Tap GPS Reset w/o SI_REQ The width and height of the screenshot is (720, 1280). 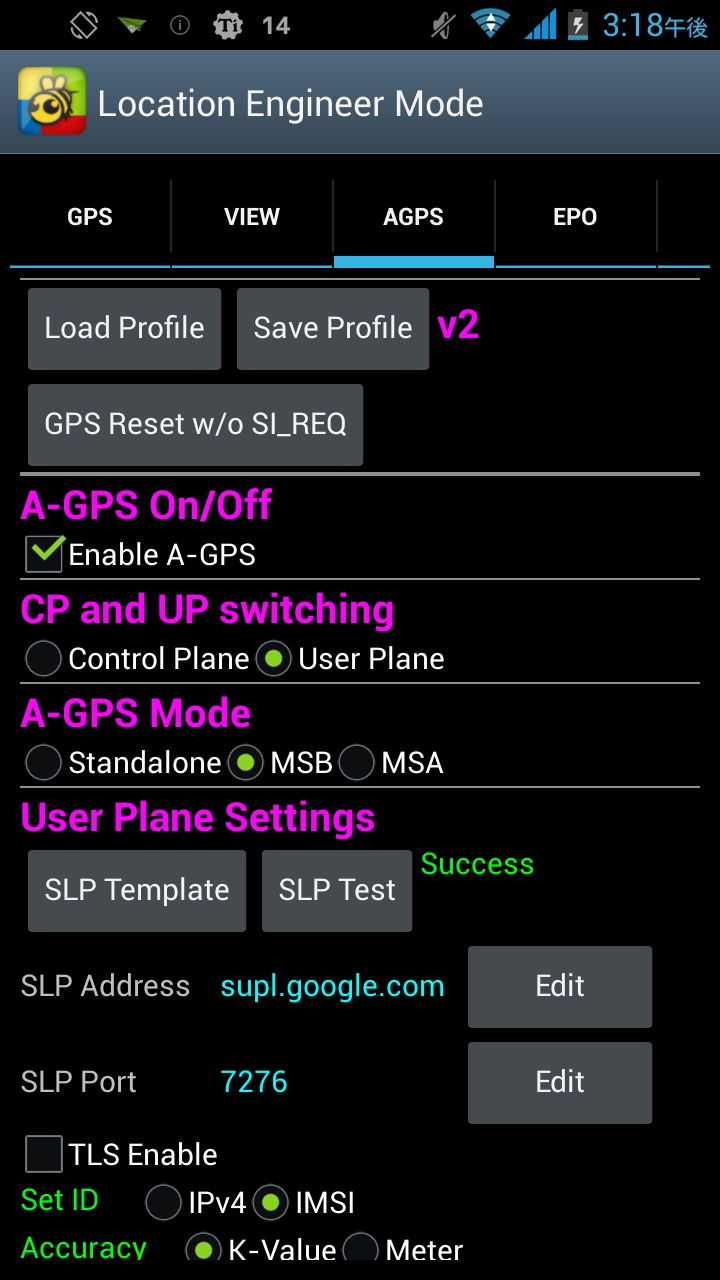(x=195, y=424)
